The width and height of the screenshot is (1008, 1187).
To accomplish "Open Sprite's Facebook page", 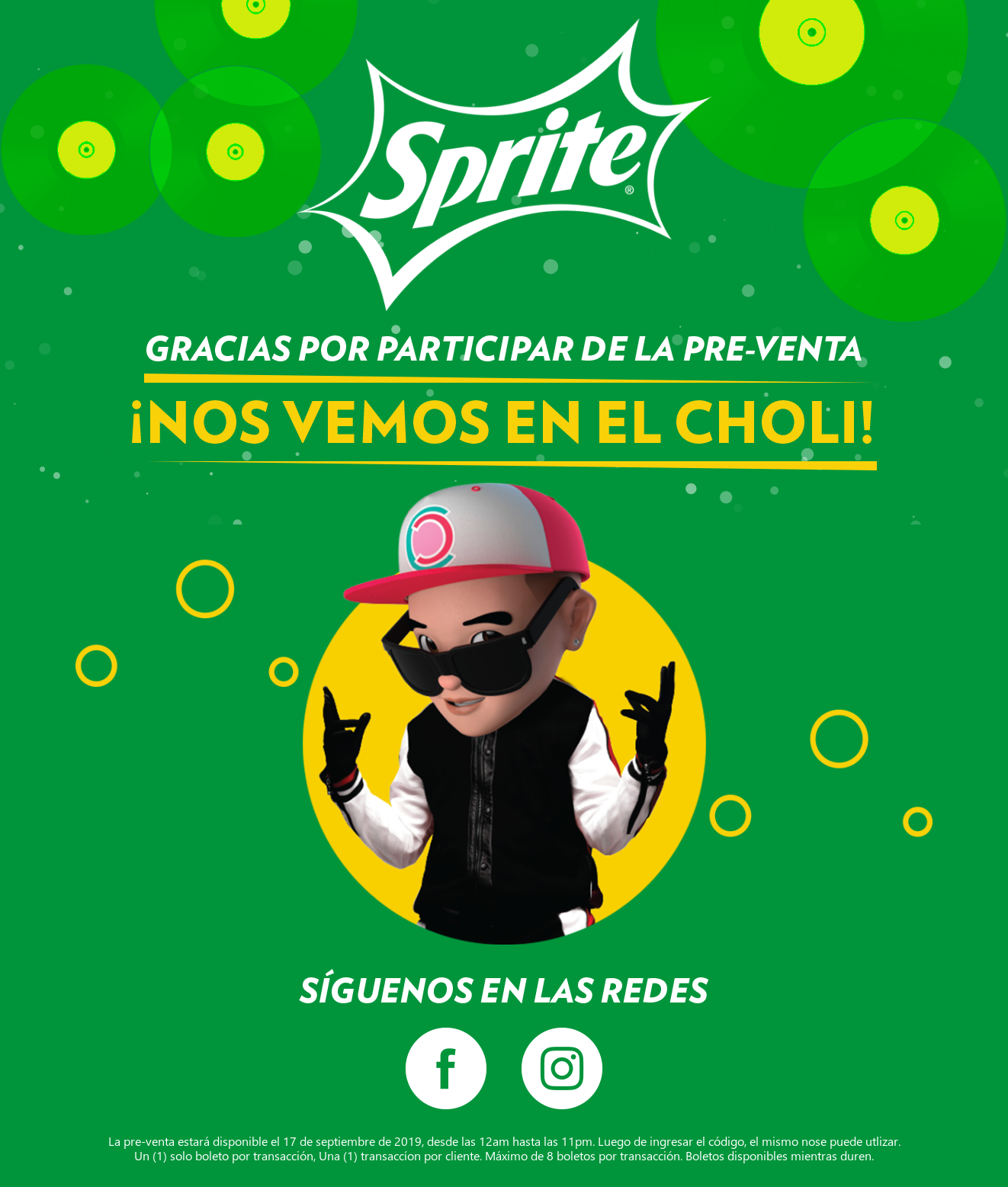I will (446, 1068).
